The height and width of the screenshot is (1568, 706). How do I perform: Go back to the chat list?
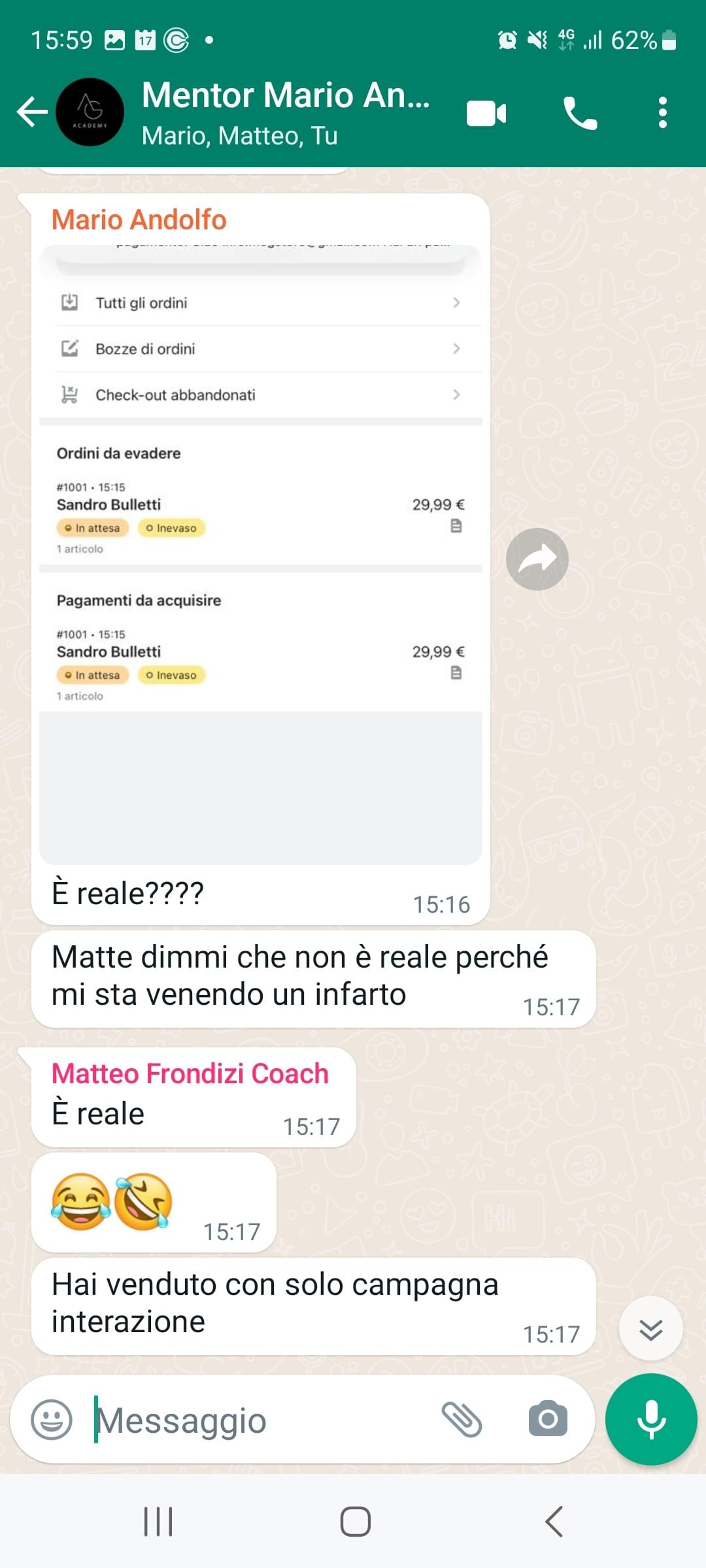[32, 112]
